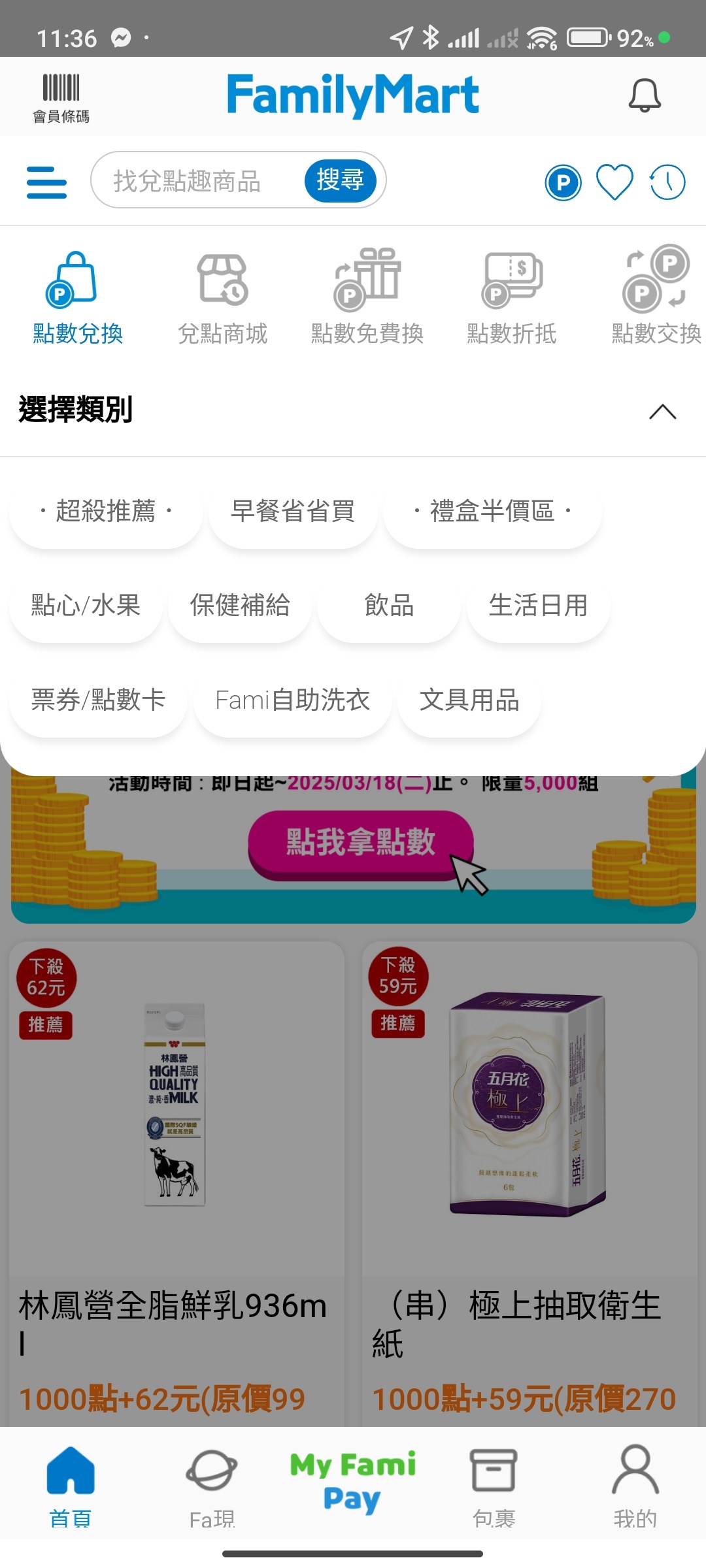Go to the 我的 tab
706x1568 pixels.
[635, 1487]
